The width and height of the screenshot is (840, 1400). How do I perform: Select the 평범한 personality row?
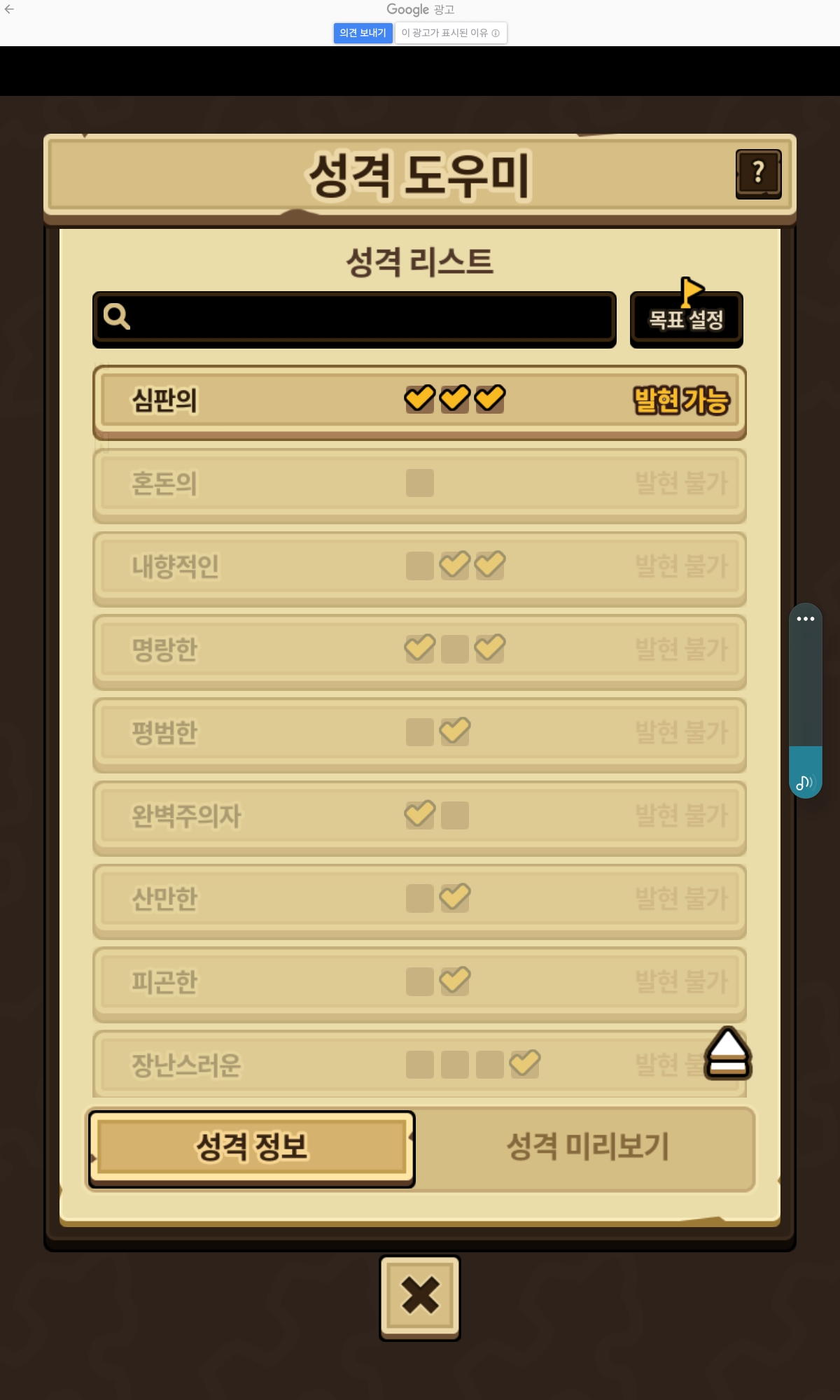click(419, 733)
